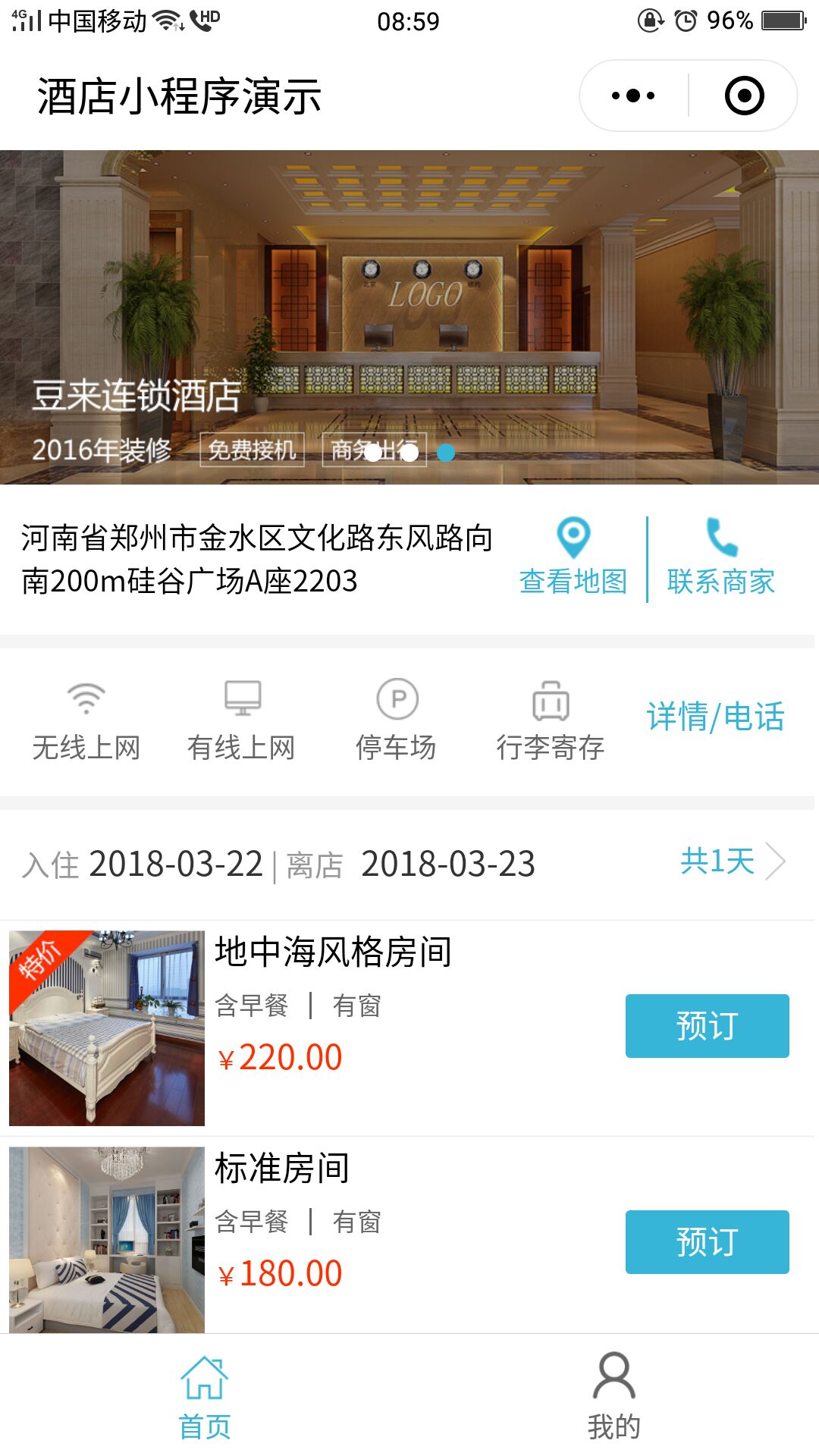The image size is (819, 1456).
Task: Open 详情/电话 hotel details
Action: point(715,717)
